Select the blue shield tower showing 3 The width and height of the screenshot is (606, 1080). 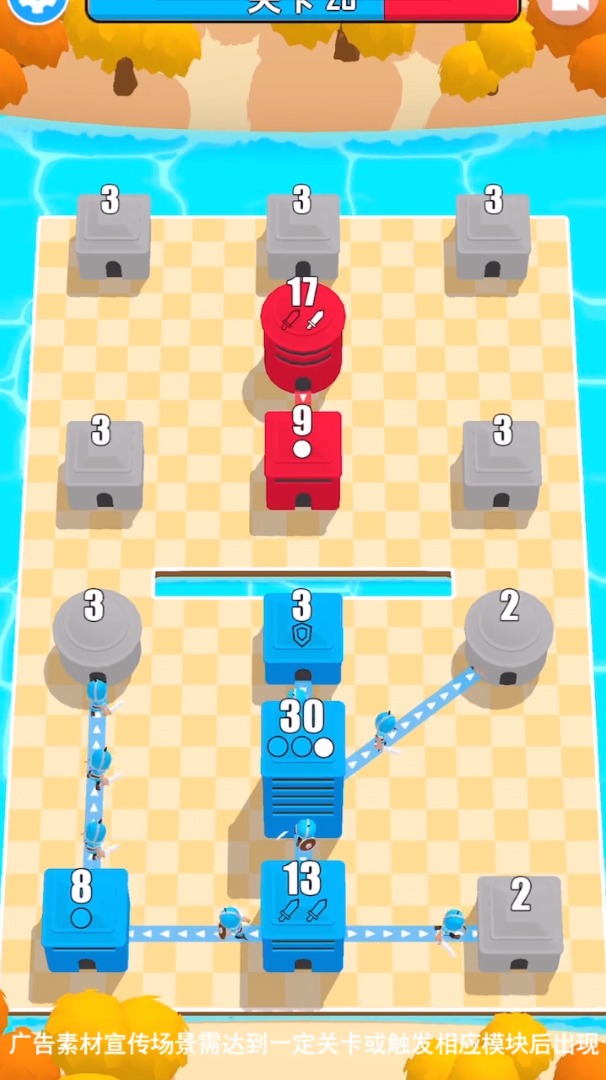(x=302, y=638)
